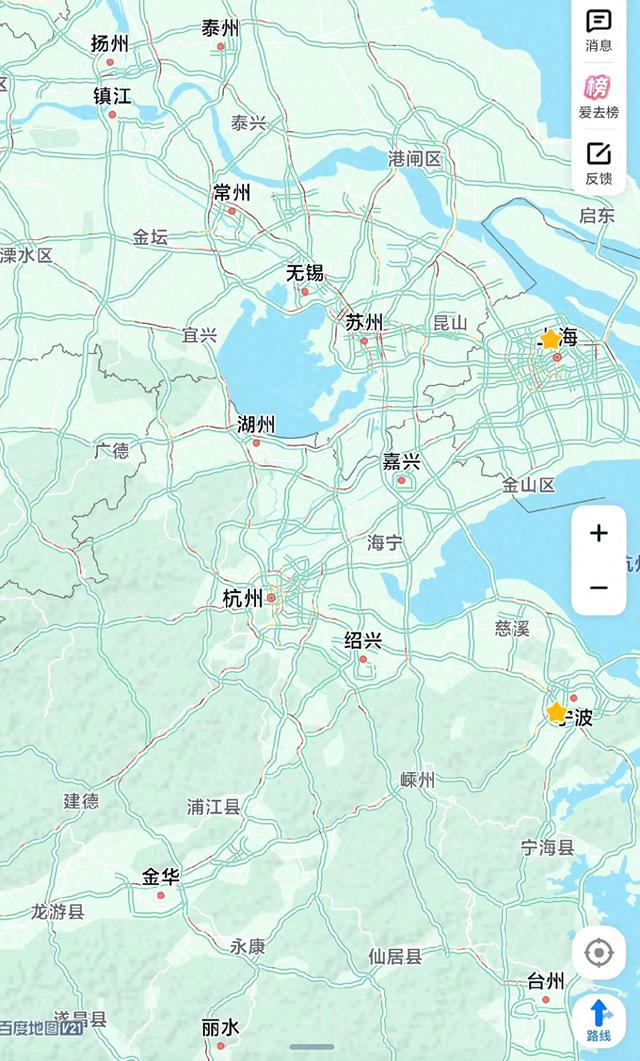Center the map on my location
The height and width of the screenshot is (1061, 640).
click(x=598, y=953)
